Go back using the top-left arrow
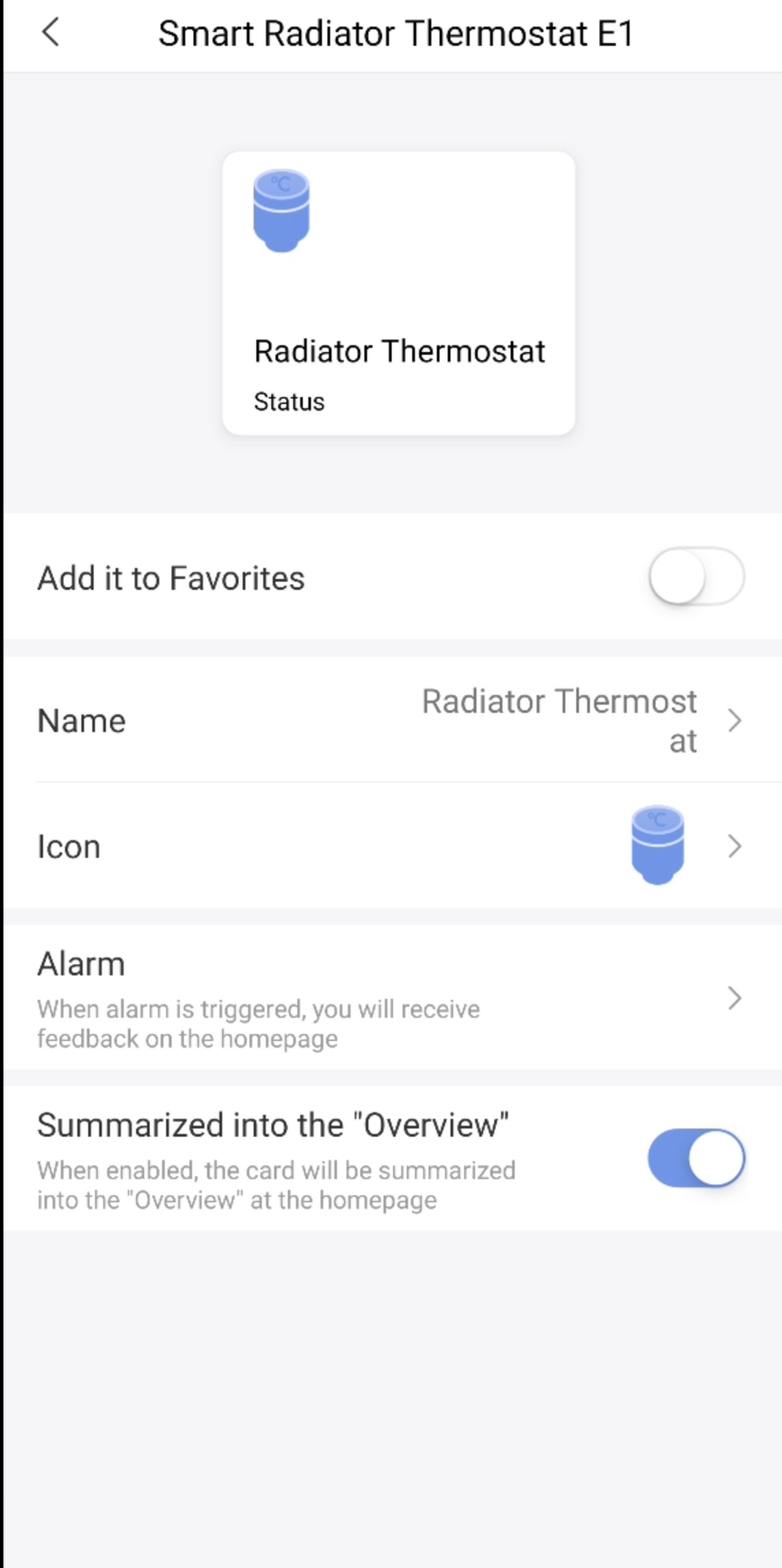Image resolution: width=782 pixels, height=1568 pixels. pos(51,32)
